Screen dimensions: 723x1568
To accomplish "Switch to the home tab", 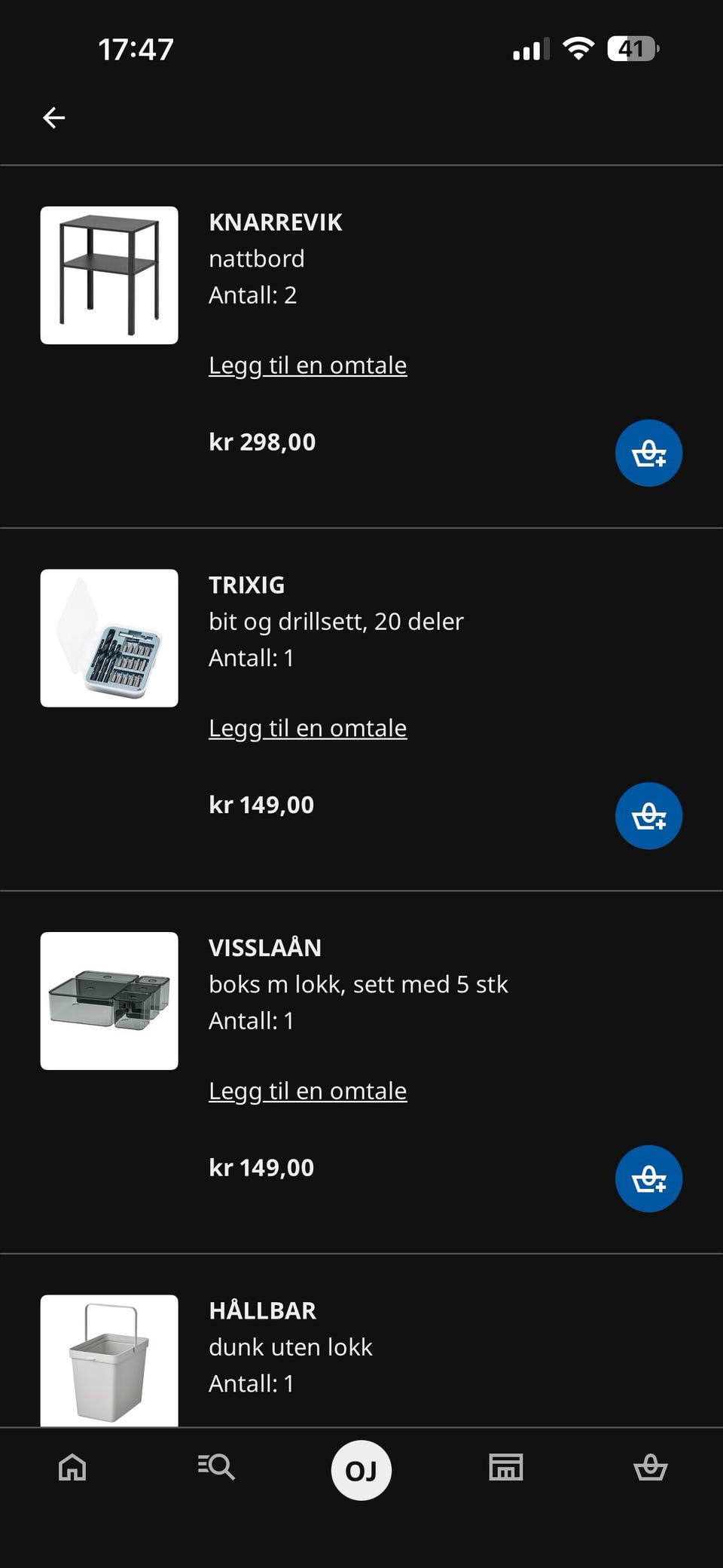I will point(72,1468).
